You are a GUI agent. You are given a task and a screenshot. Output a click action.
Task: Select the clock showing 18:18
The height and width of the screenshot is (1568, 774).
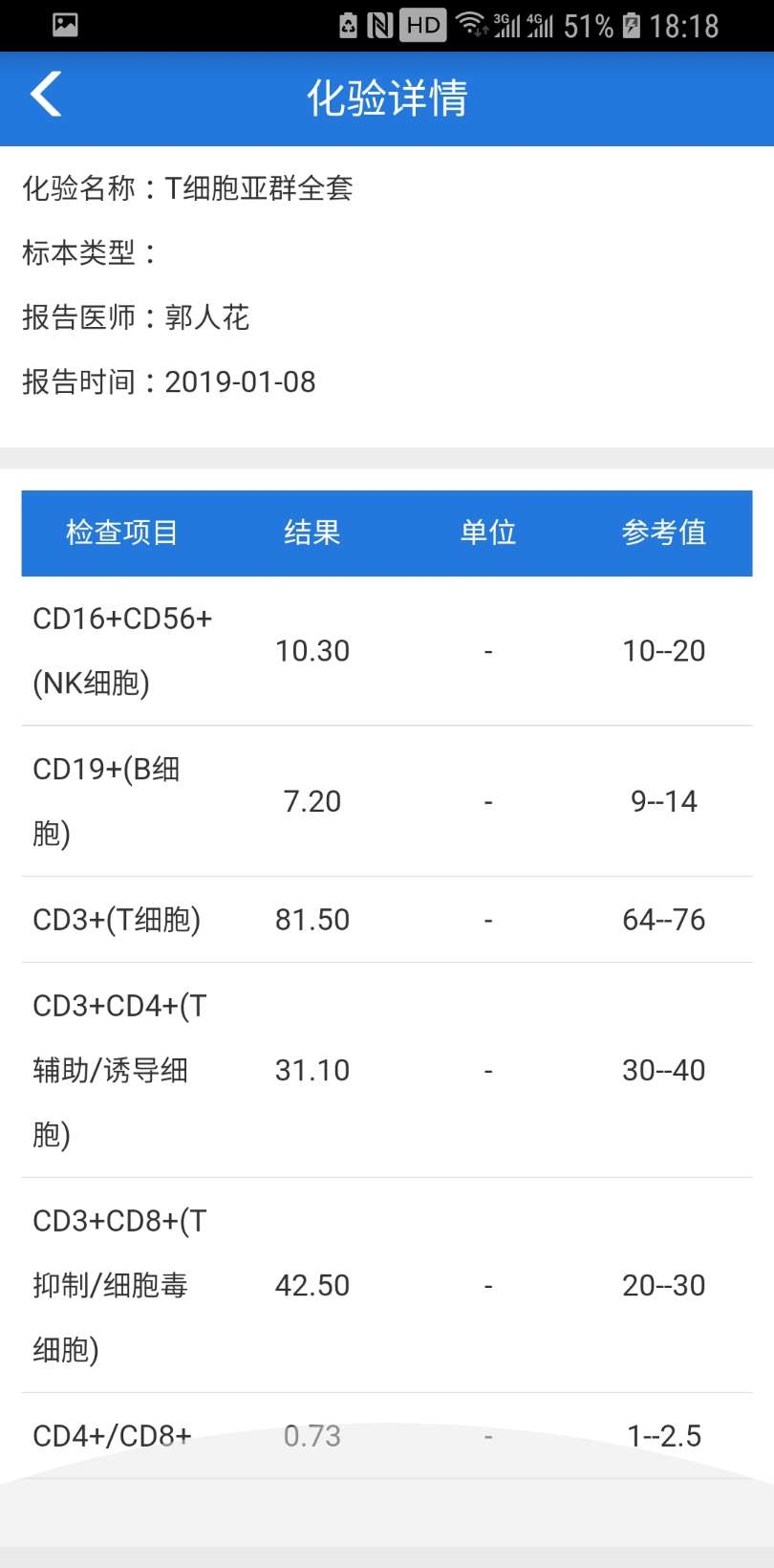[x=683, y=24]
